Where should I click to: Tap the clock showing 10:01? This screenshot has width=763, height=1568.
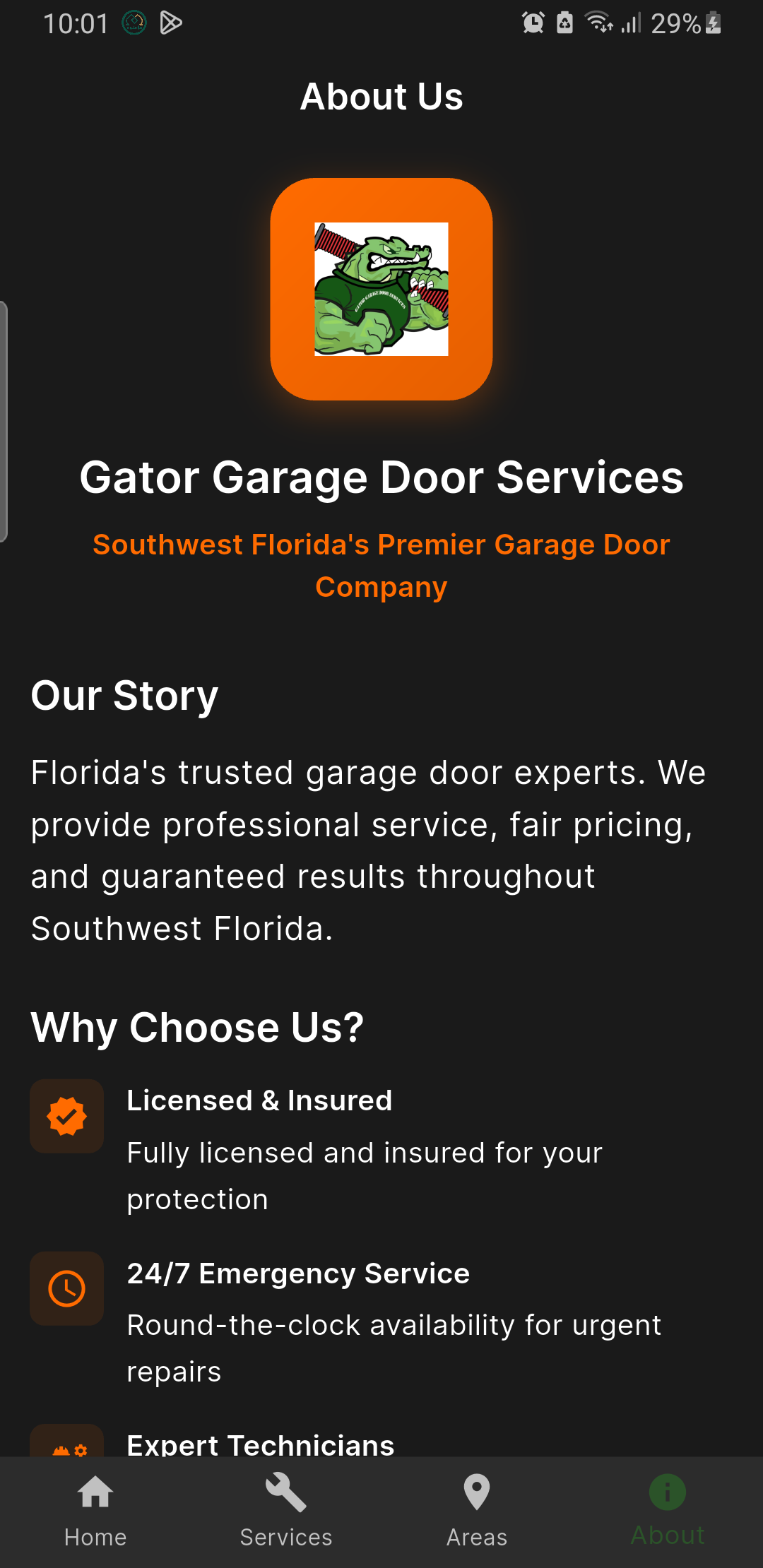(76, 22)
